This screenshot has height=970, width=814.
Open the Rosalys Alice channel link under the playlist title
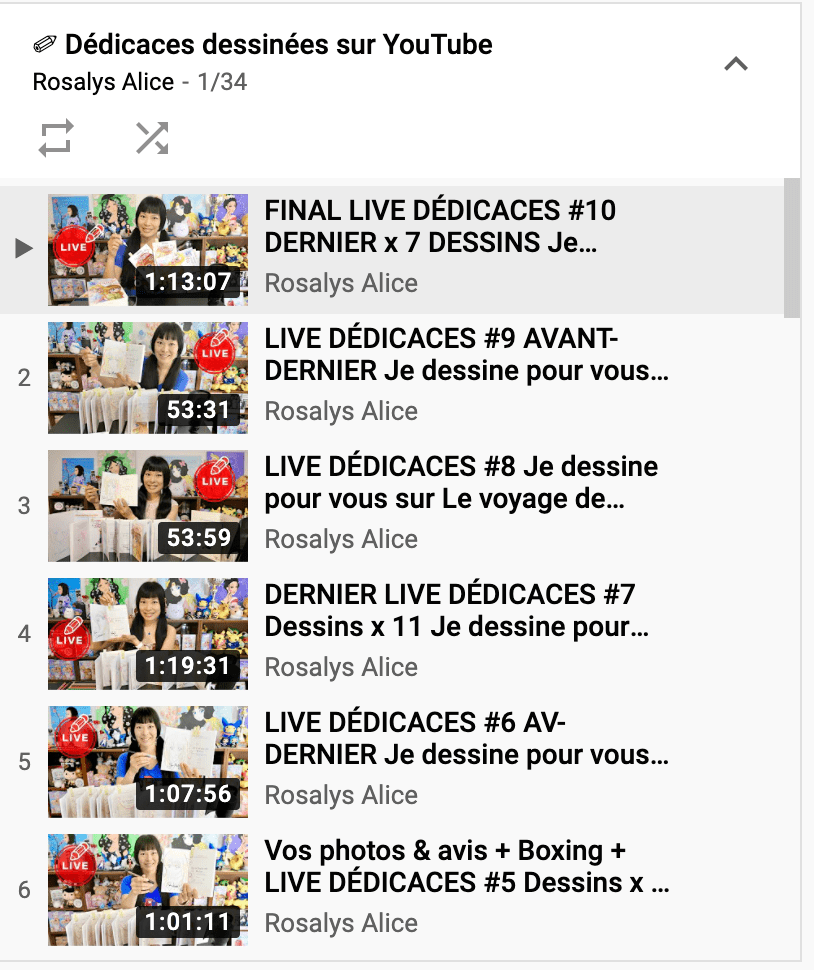tap(103, 82)
